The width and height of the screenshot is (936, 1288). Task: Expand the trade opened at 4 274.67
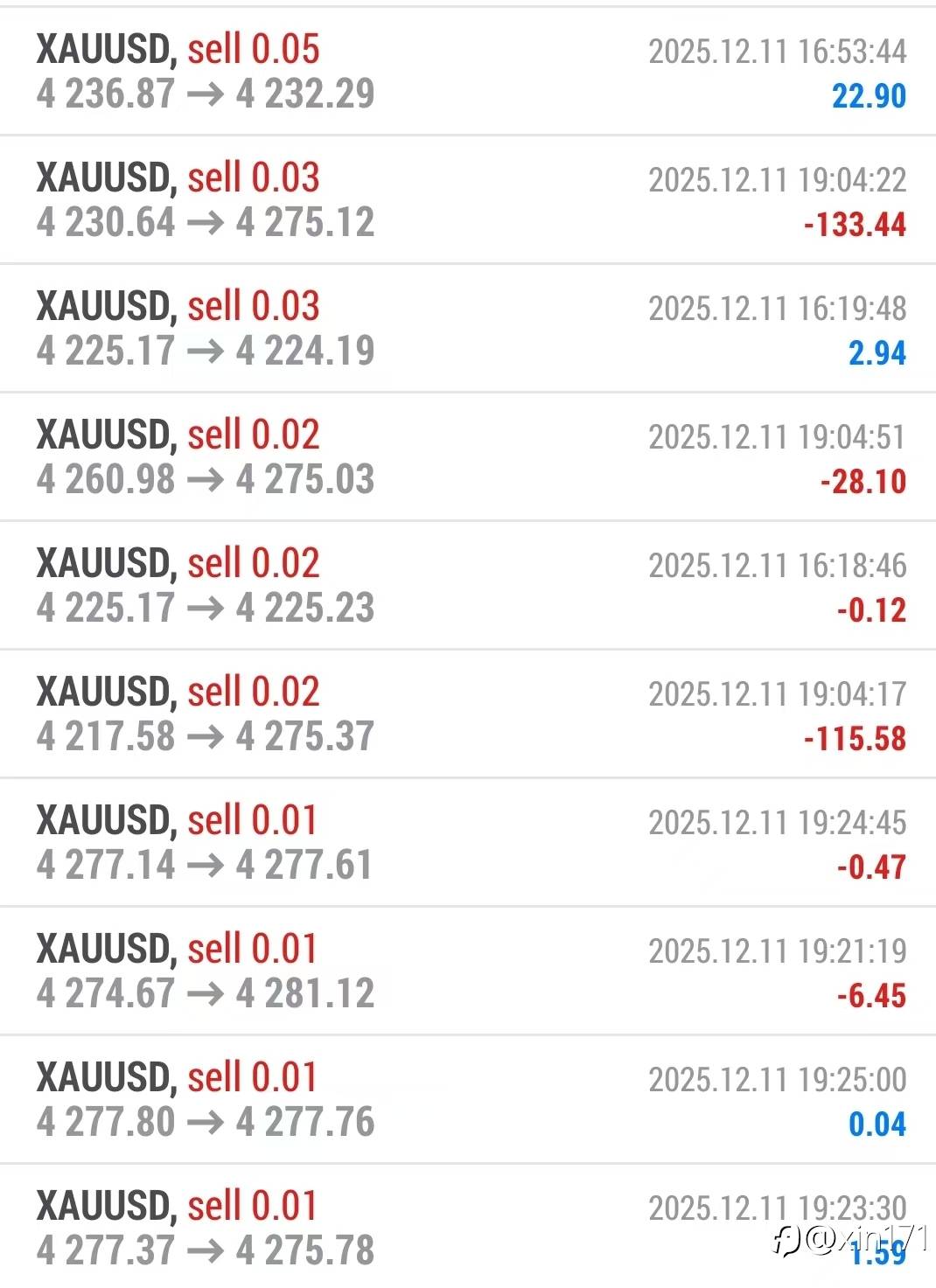468,971
